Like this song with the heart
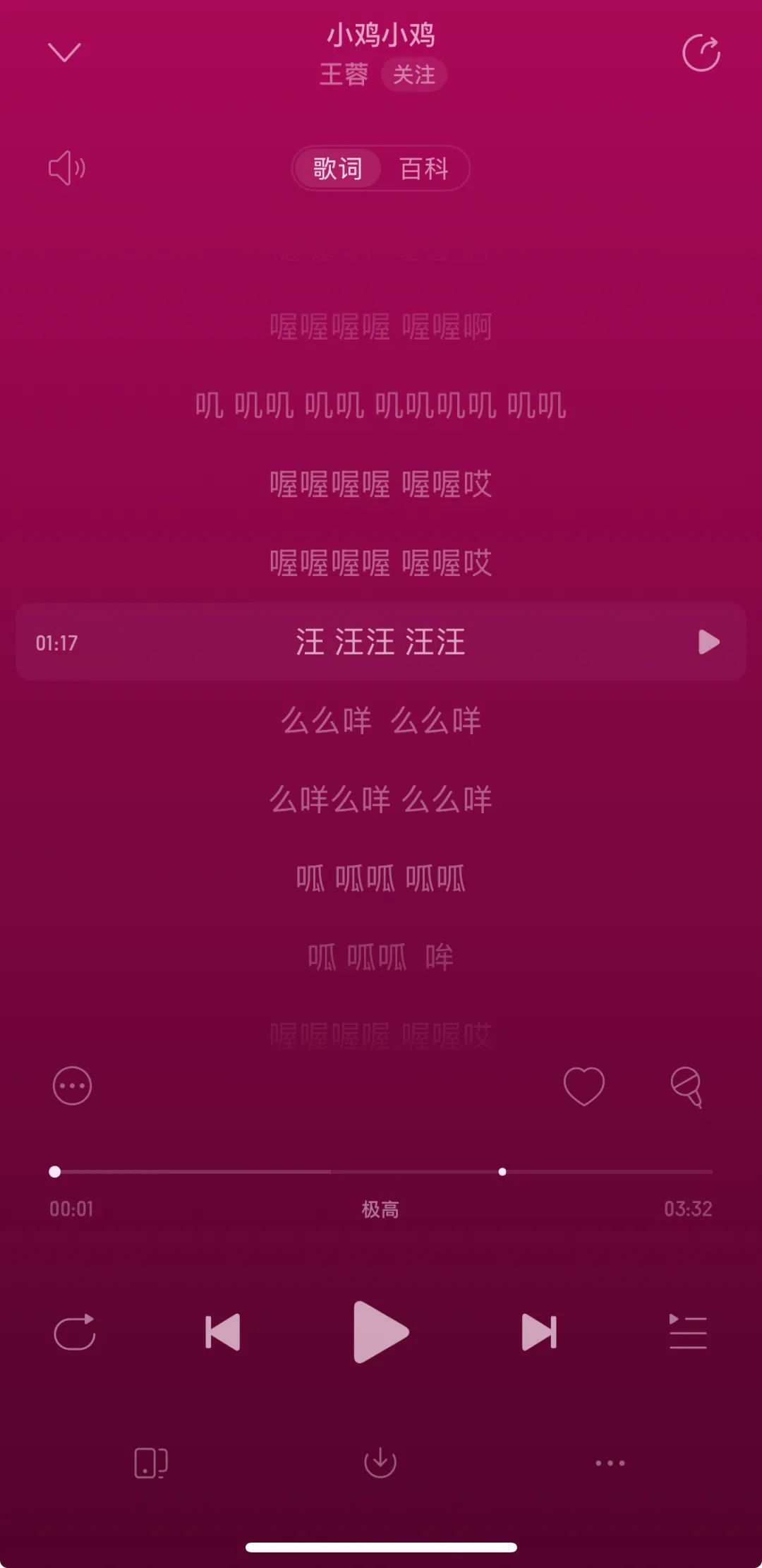762x1568 pixels. pyautogui.click(x=583, y=1086)
